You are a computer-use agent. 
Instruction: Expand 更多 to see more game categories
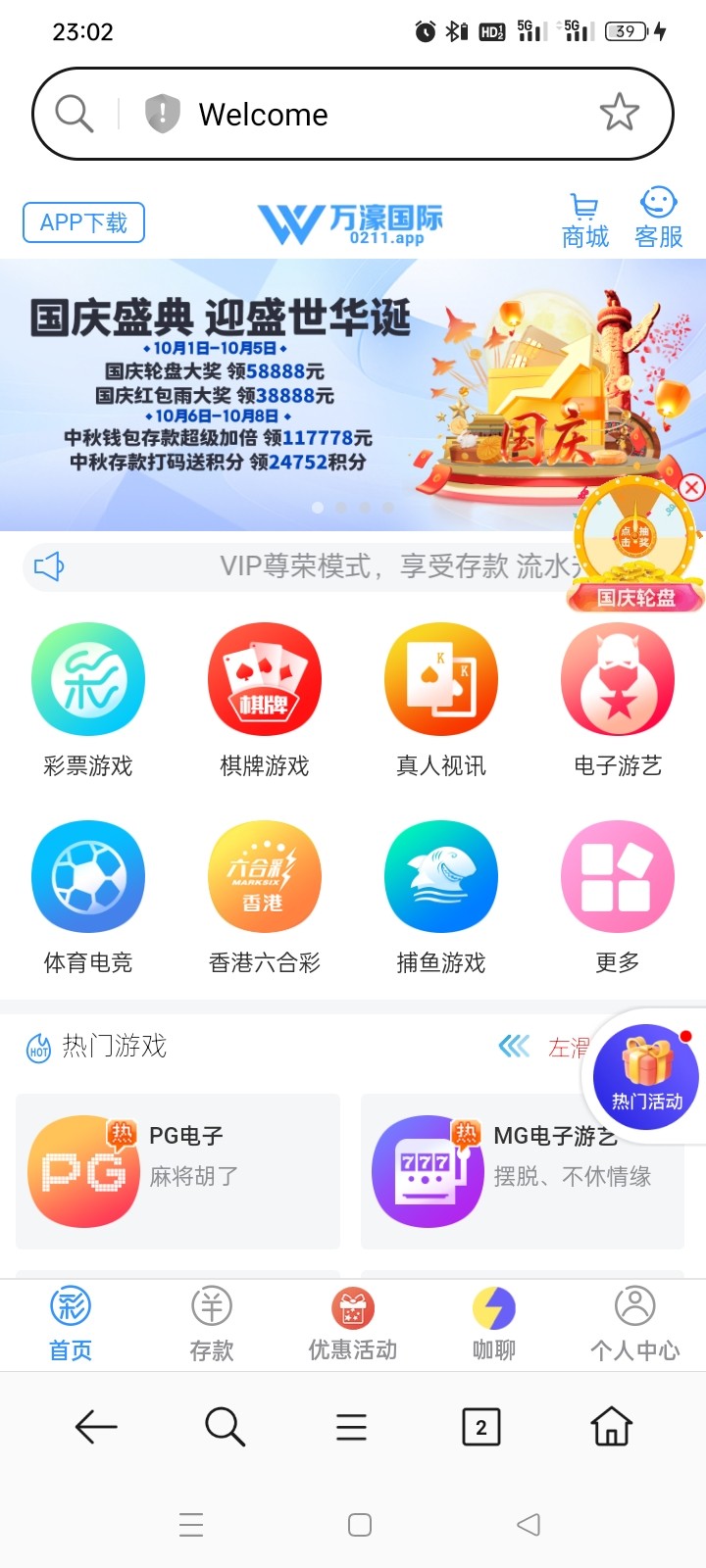(x=616, y=875)
